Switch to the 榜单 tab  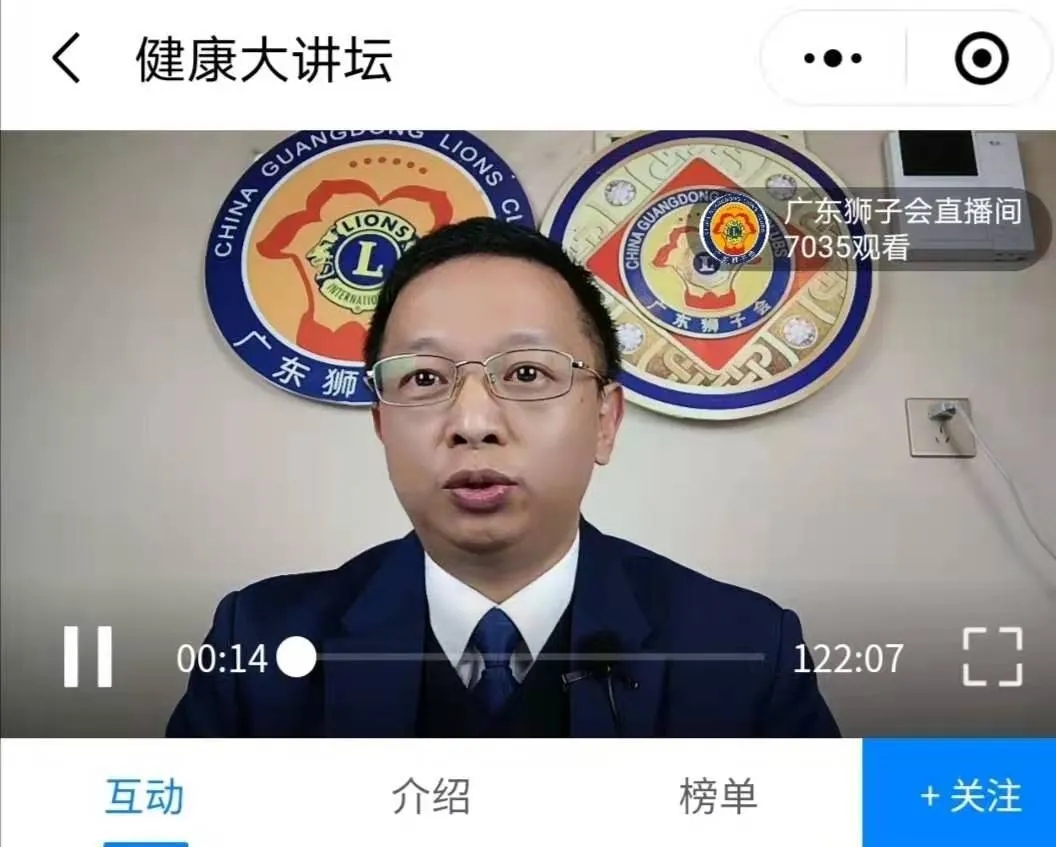[x=718, y=797]
